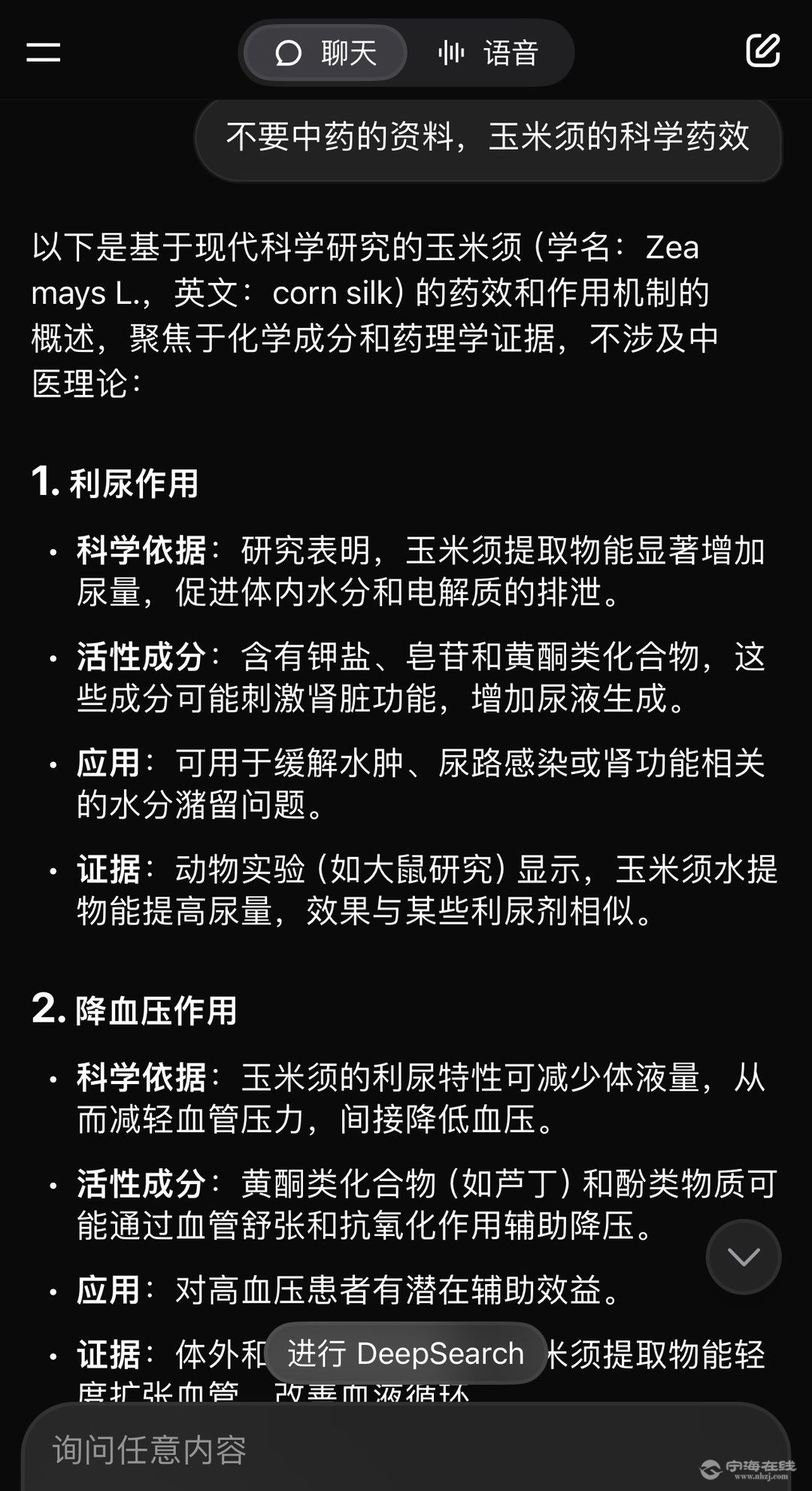Switch to the 语音 voice tab
812x1491 pixels.
pos(489,53)
